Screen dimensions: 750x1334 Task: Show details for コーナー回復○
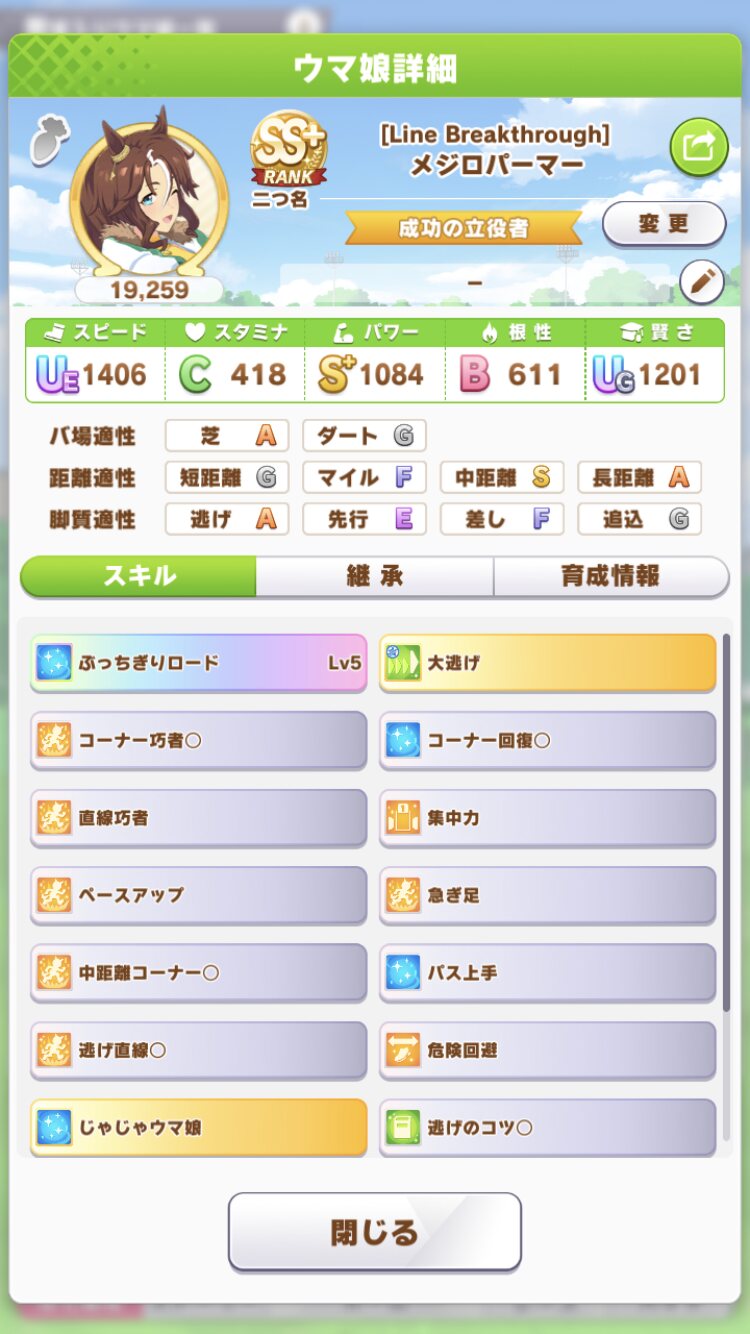pos(547,740)
